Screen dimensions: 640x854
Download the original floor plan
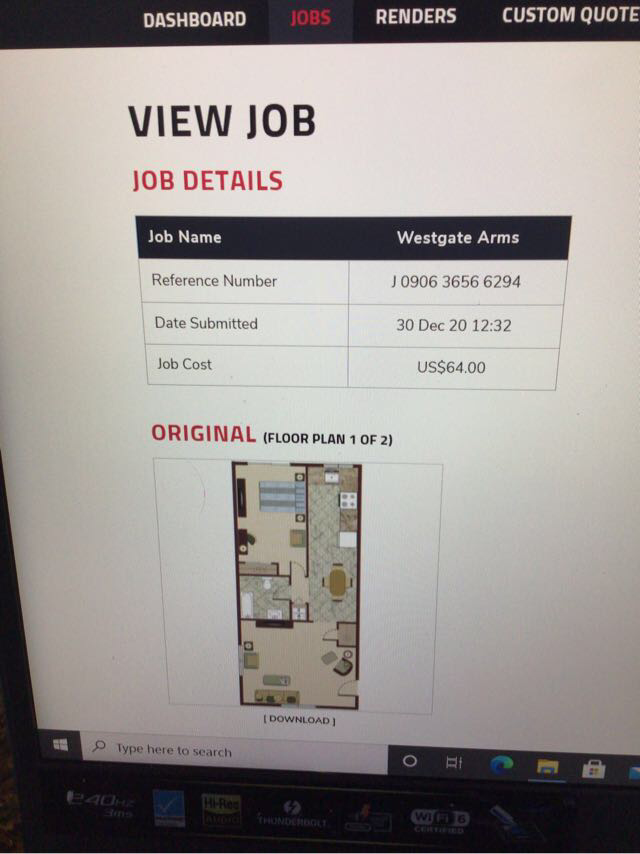pos(299,720)
